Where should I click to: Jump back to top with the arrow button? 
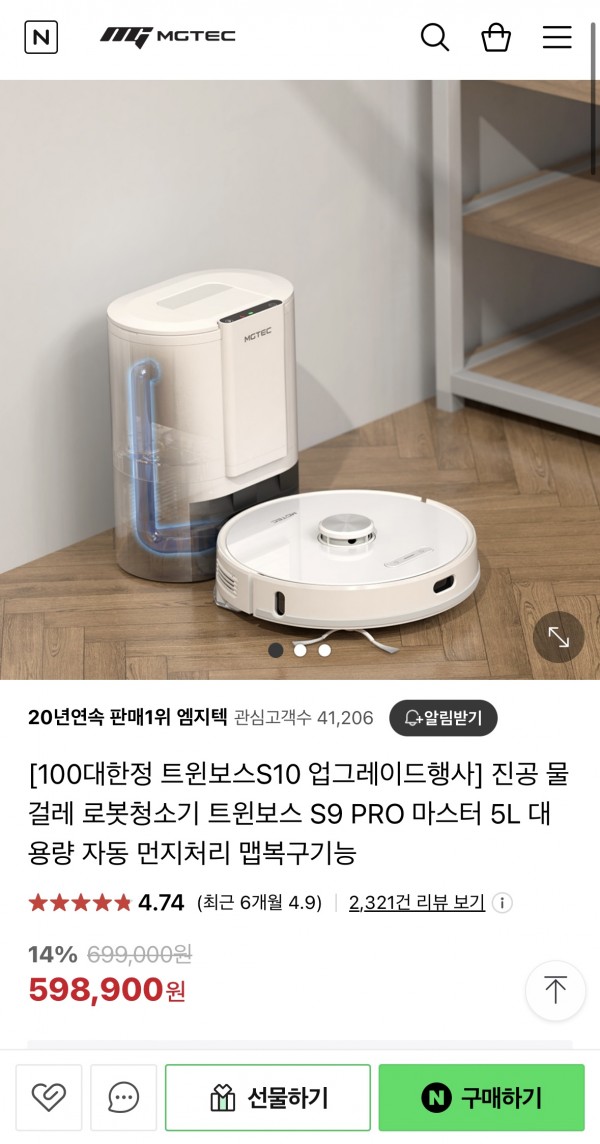pyautogui.click(x=555, y=990)
